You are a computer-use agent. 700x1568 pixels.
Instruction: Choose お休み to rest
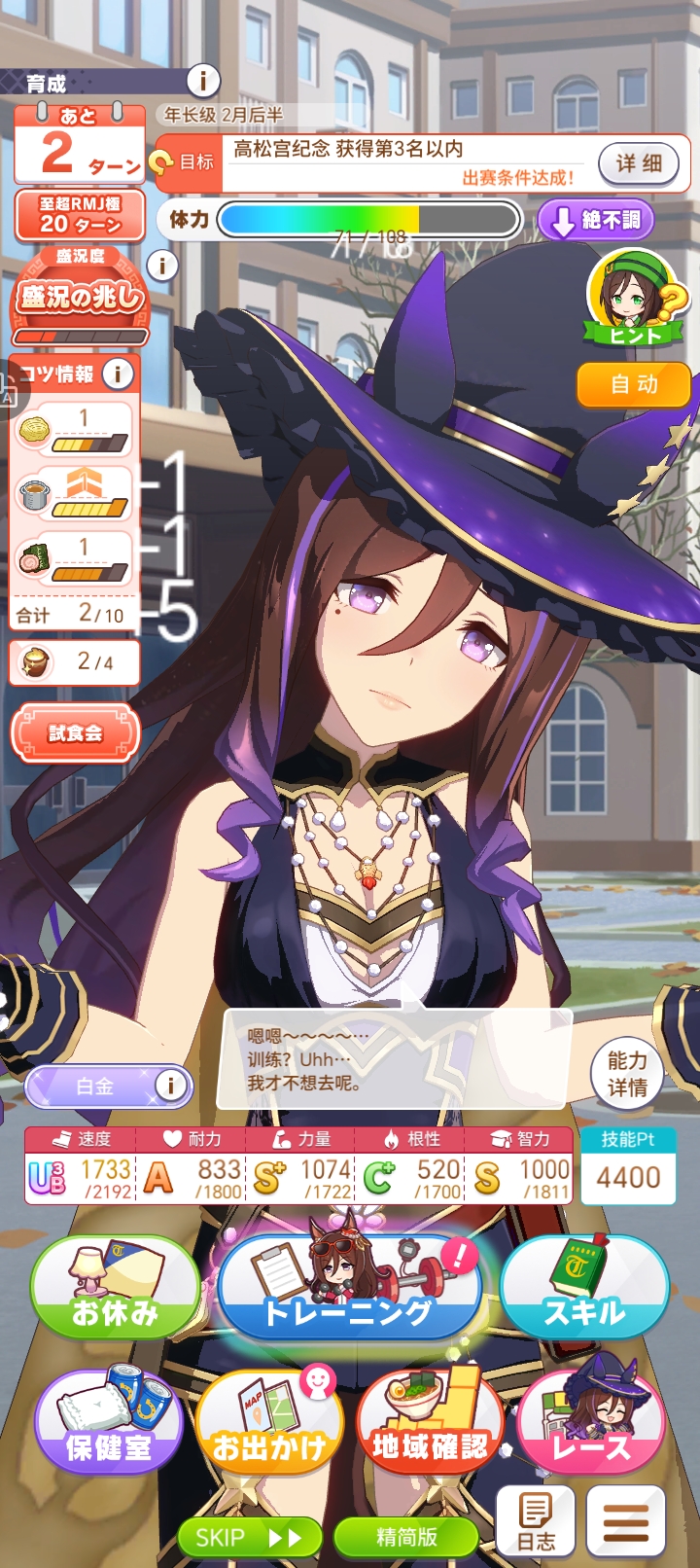[x=113, y=1287]
